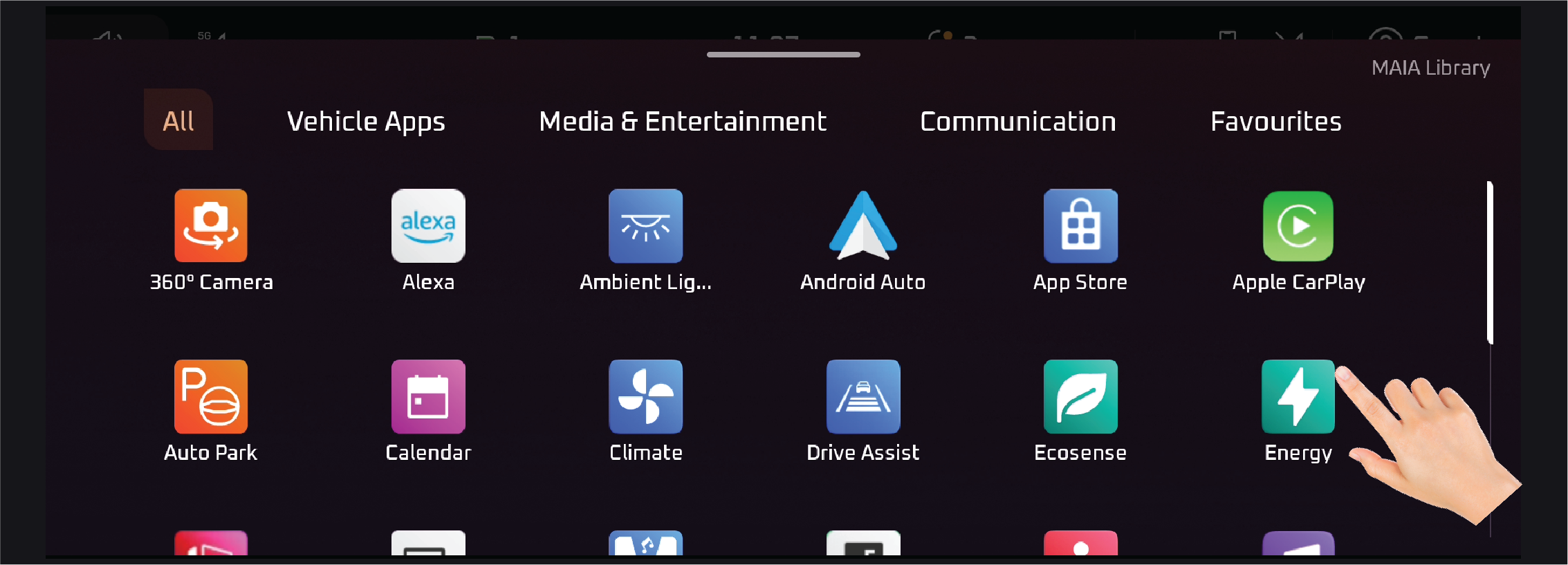The height and width of the screenshot is (565, 1568).
Task: Switch to the Vehicle Apps tab
Action: point(366,122)
